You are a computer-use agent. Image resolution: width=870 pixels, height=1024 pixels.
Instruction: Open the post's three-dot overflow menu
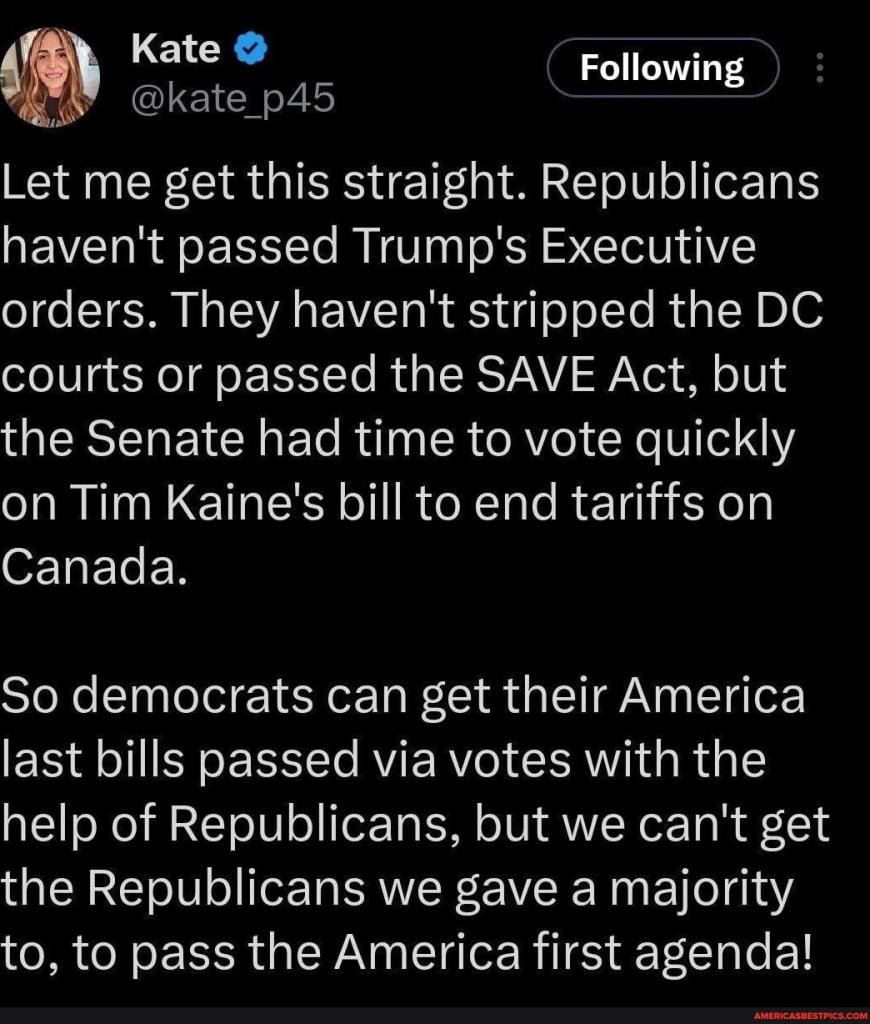click(x=821, y=69)
